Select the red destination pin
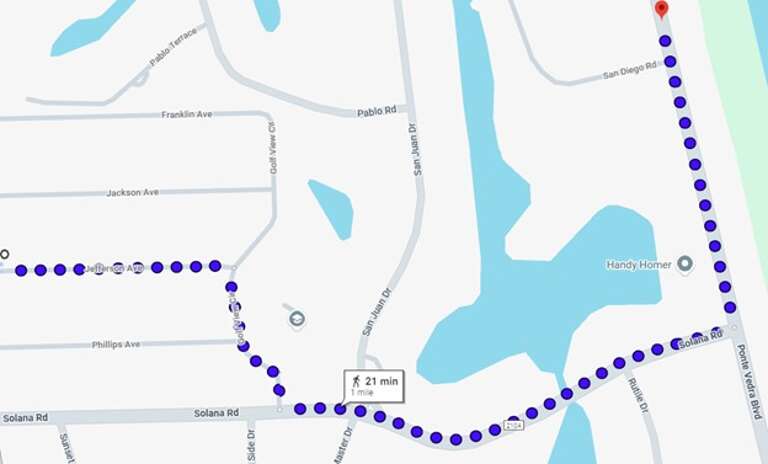The image size is (768, 464). pyautogui.click(x=661, y=10)
